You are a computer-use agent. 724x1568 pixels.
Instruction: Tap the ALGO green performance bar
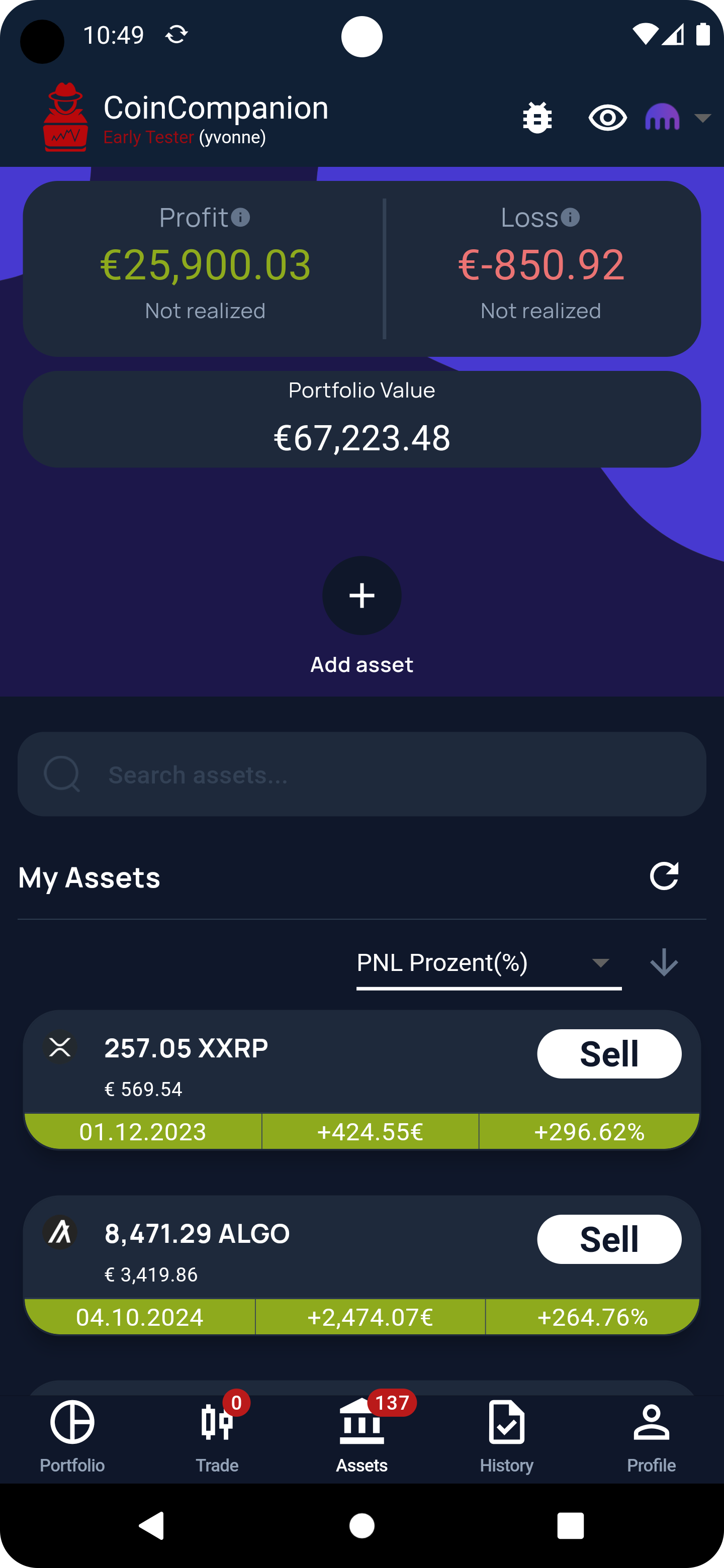point(361,1317)
